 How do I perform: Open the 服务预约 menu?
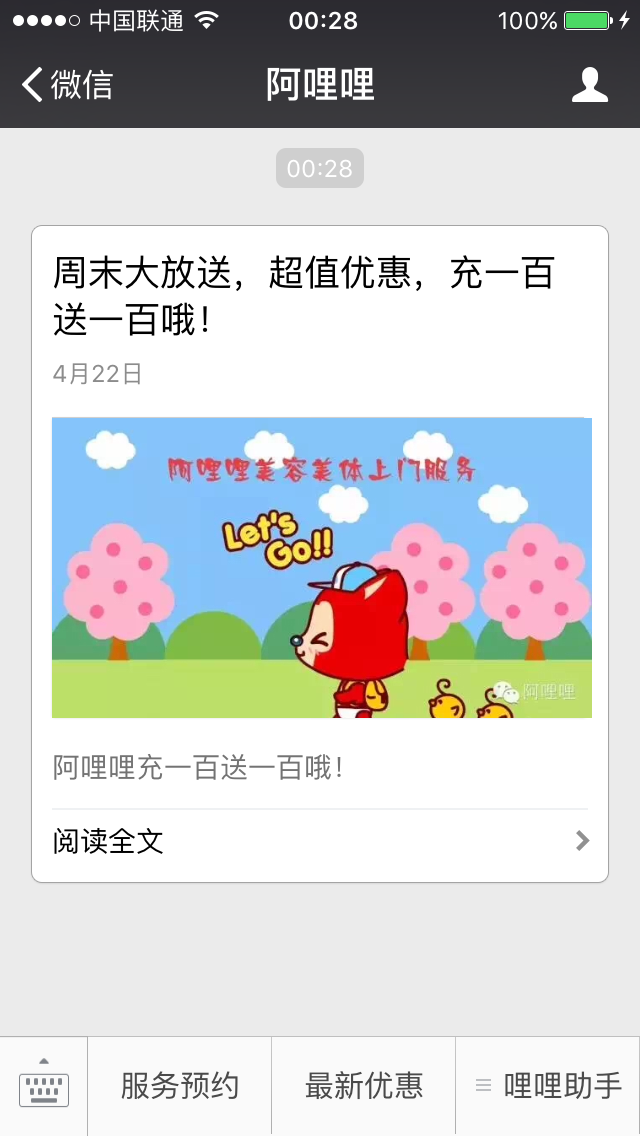point(180,1085)
